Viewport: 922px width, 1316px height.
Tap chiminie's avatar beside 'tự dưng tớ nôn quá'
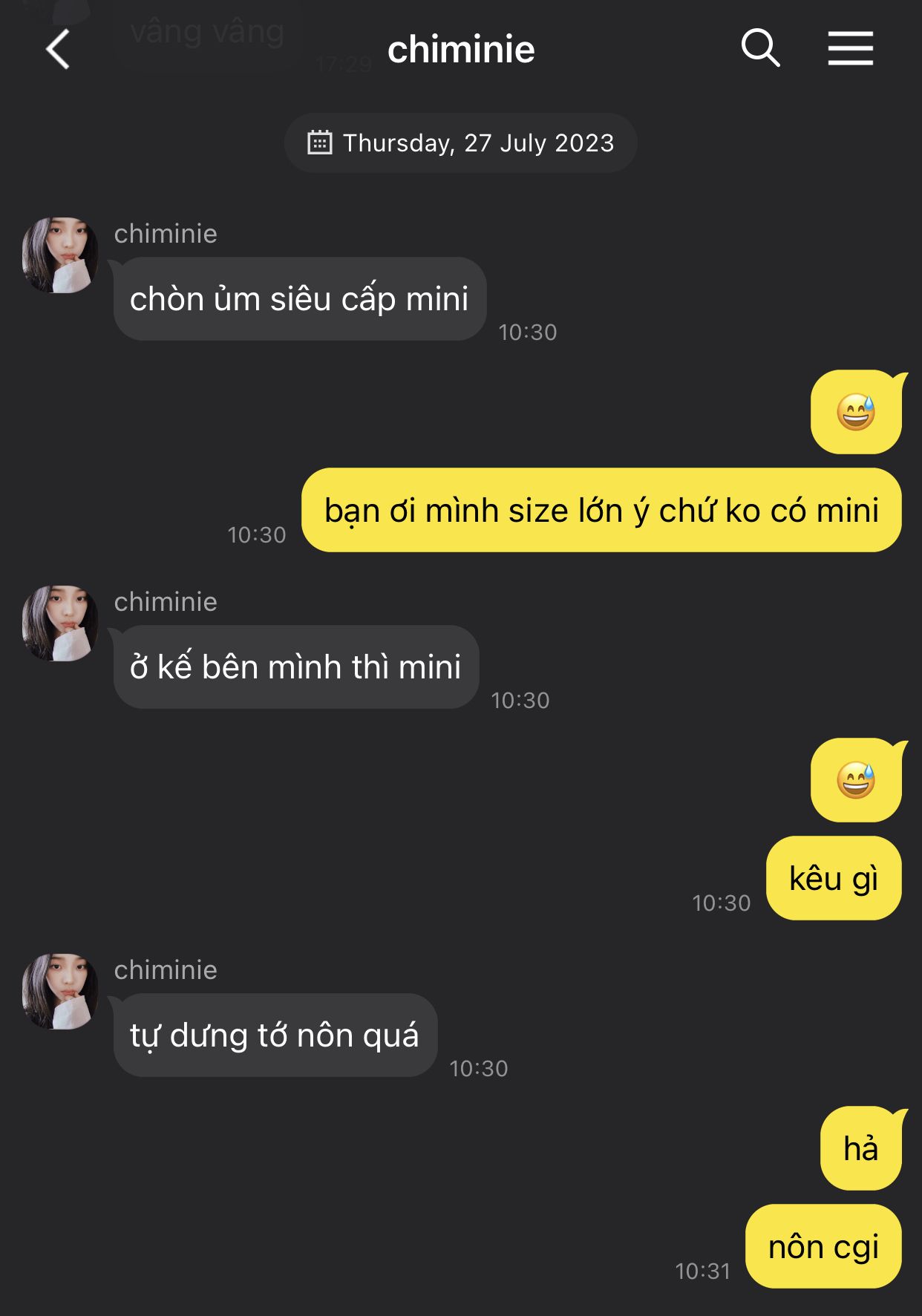(60, 991)
